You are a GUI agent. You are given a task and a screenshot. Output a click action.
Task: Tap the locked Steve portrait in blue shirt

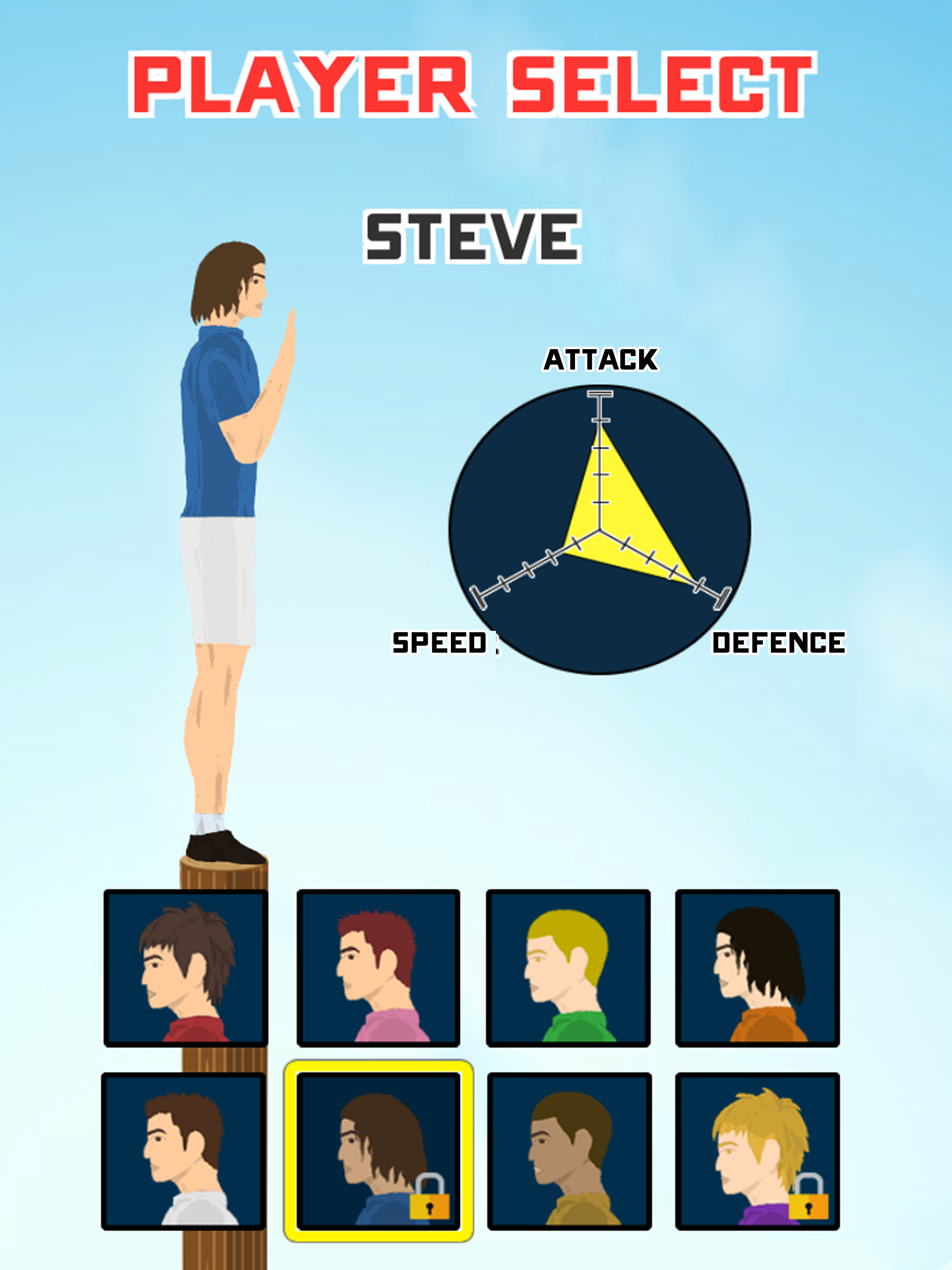pos(378,1151)
